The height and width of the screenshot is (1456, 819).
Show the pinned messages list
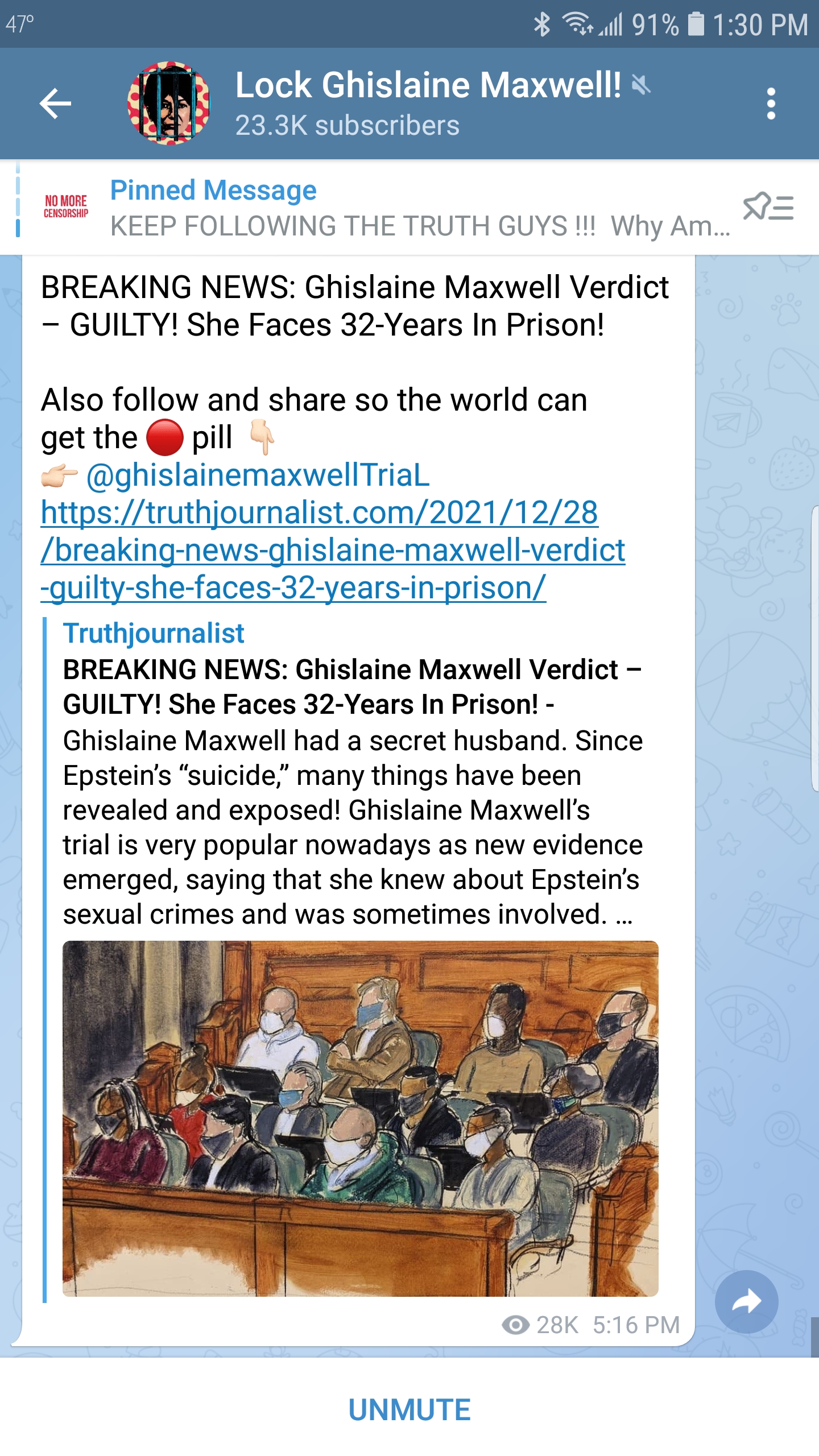768,206
